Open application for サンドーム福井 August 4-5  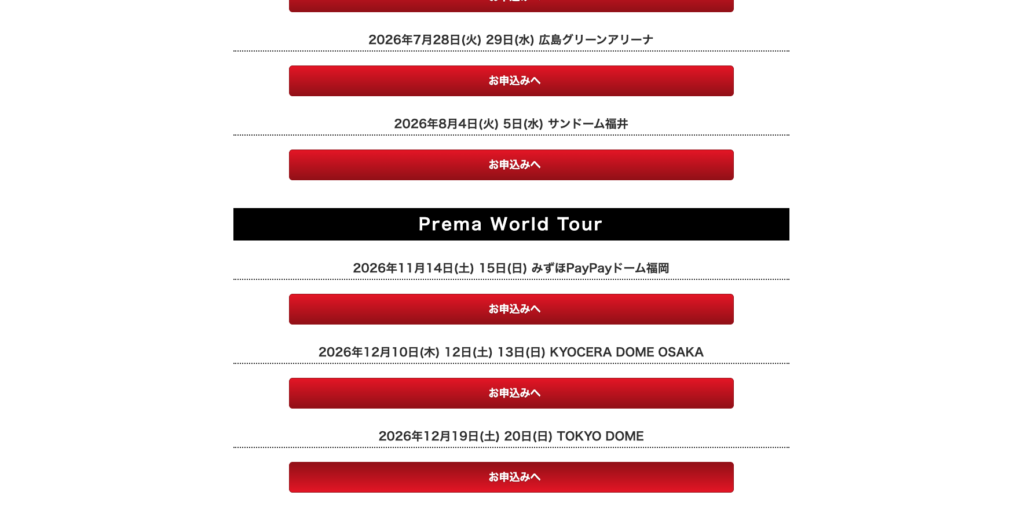[x=511, y=165]
